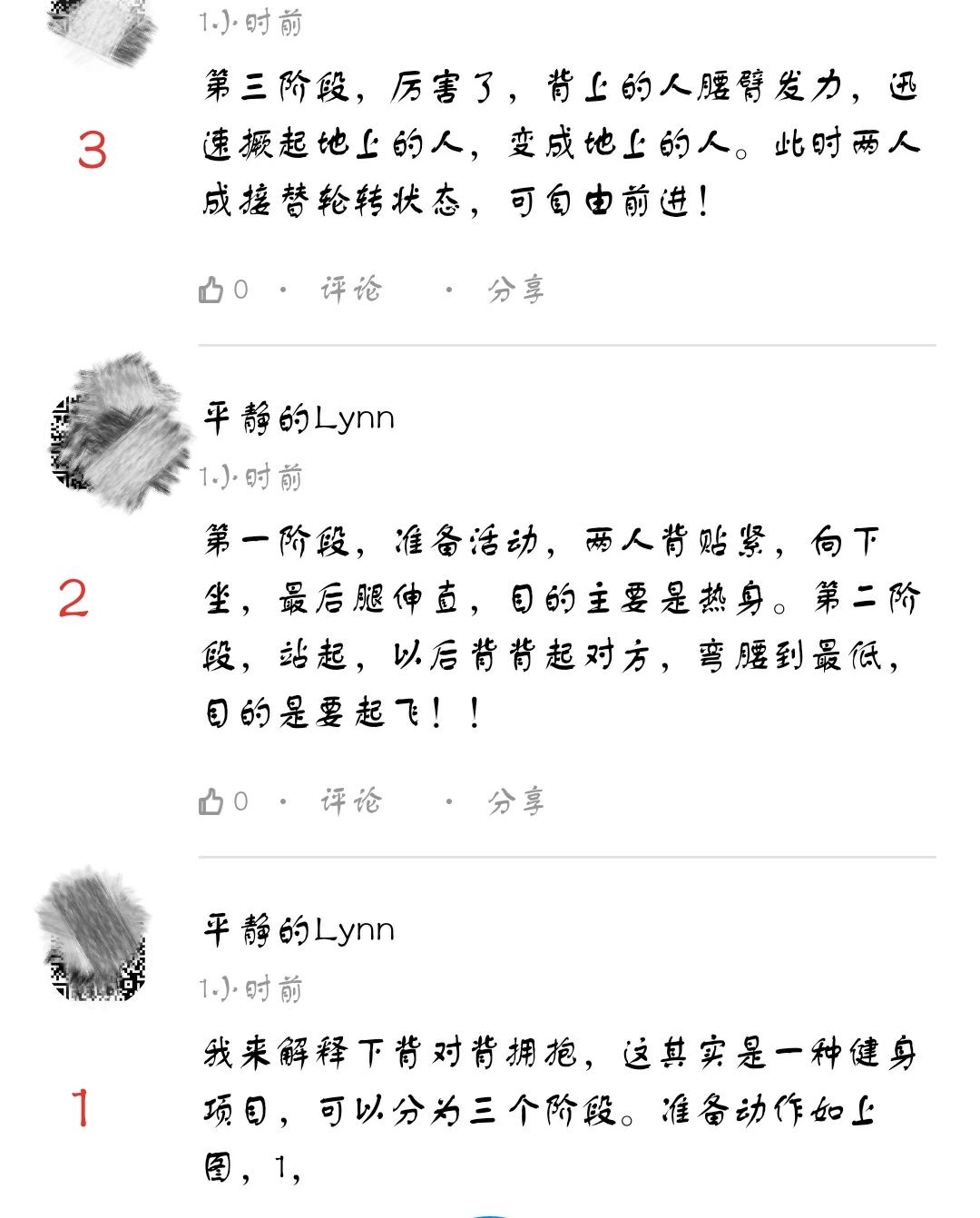Share the comment starting with 第三阶段
The height and width of the screenshot is (1218, 980).
pyautogui.click(x=515, y=290)
